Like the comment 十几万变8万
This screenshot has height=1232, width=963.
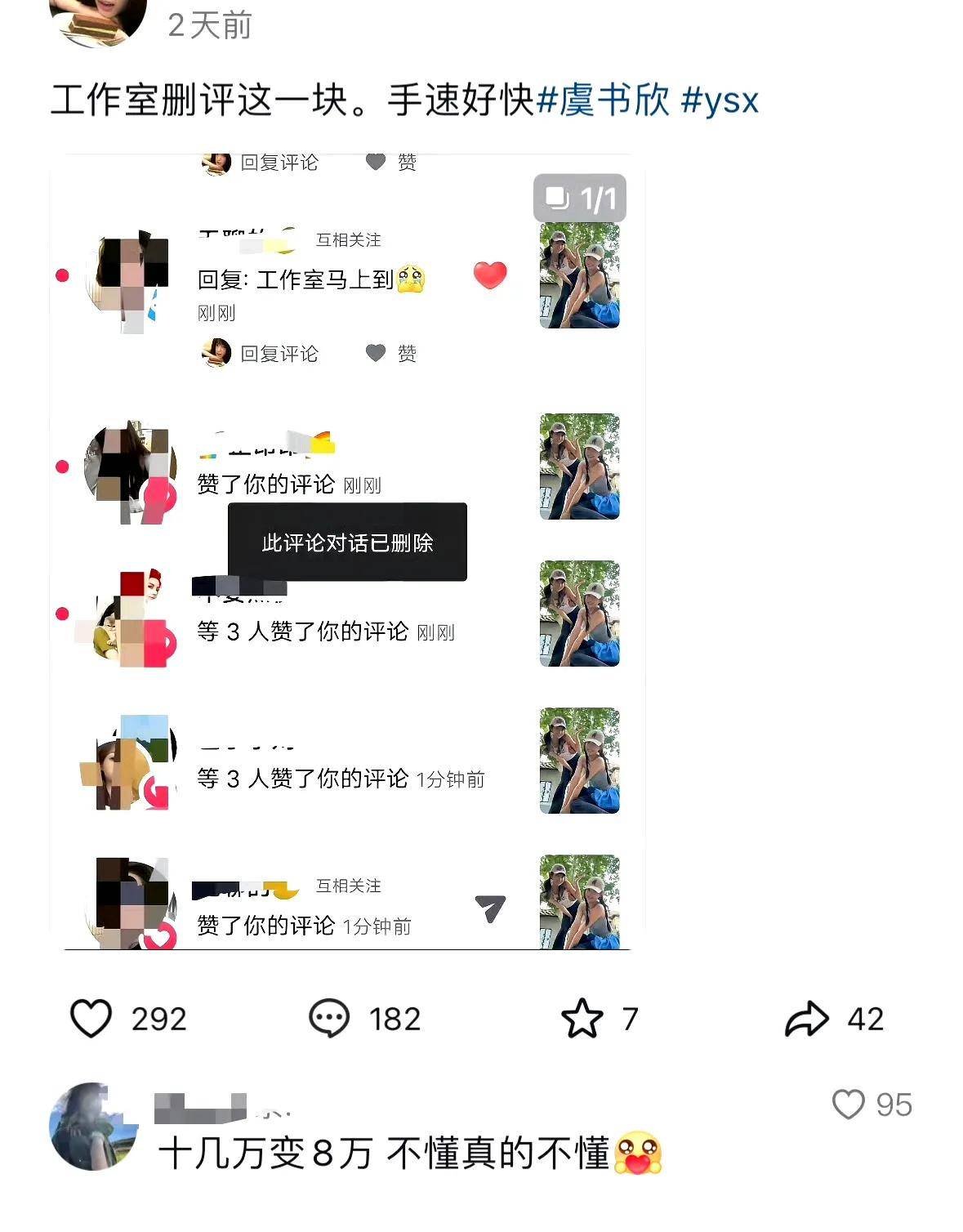click(x=849, y=1105)
